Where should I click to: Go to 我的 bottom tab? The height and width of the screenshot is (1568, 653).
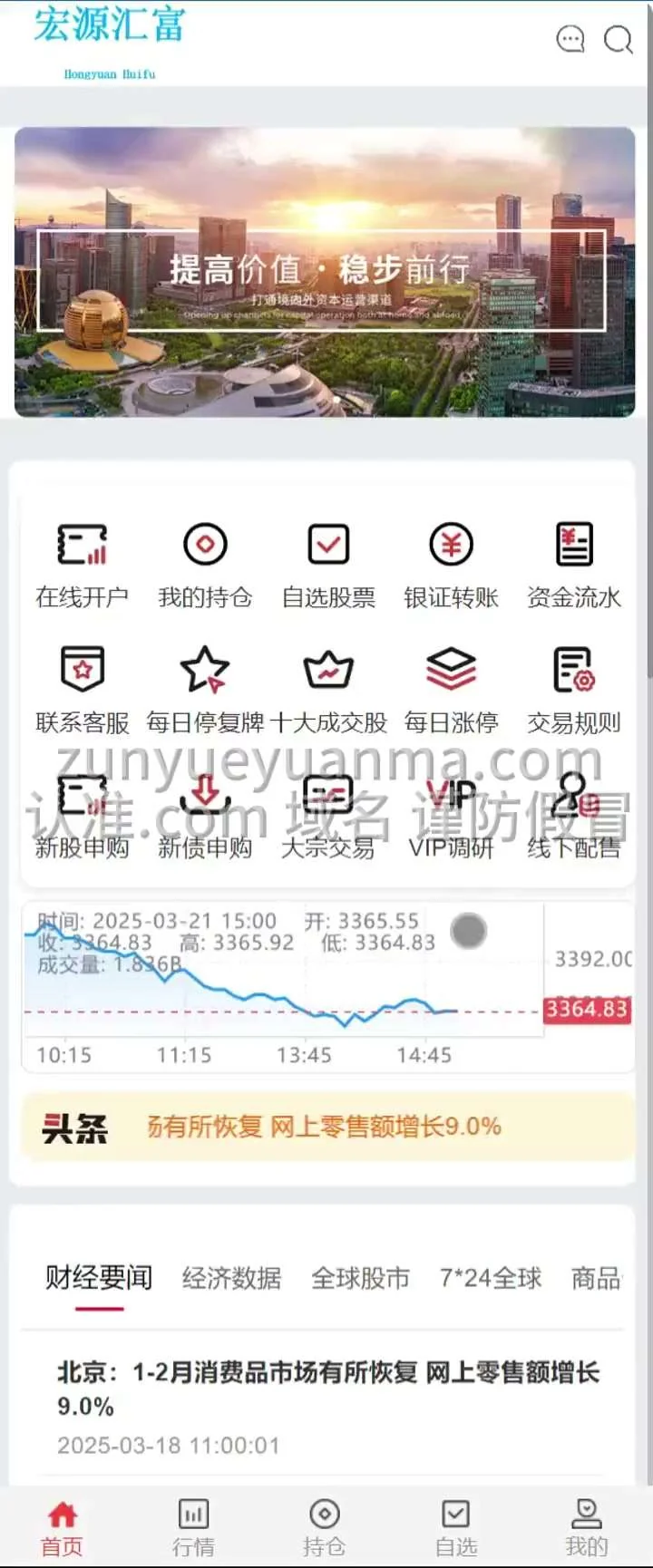point(587,1526)
